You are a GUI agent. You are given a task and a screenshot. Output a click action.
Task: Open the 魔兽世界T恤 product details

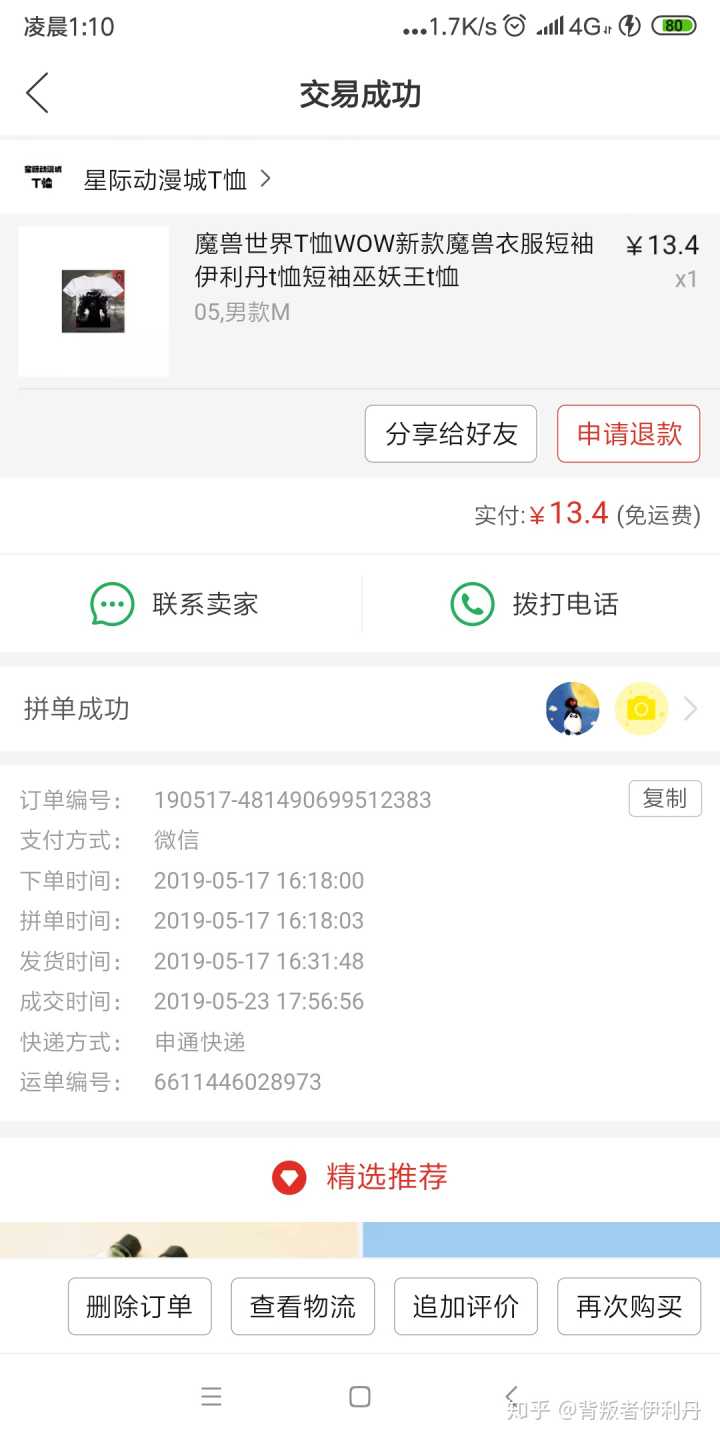click(393, 259)
